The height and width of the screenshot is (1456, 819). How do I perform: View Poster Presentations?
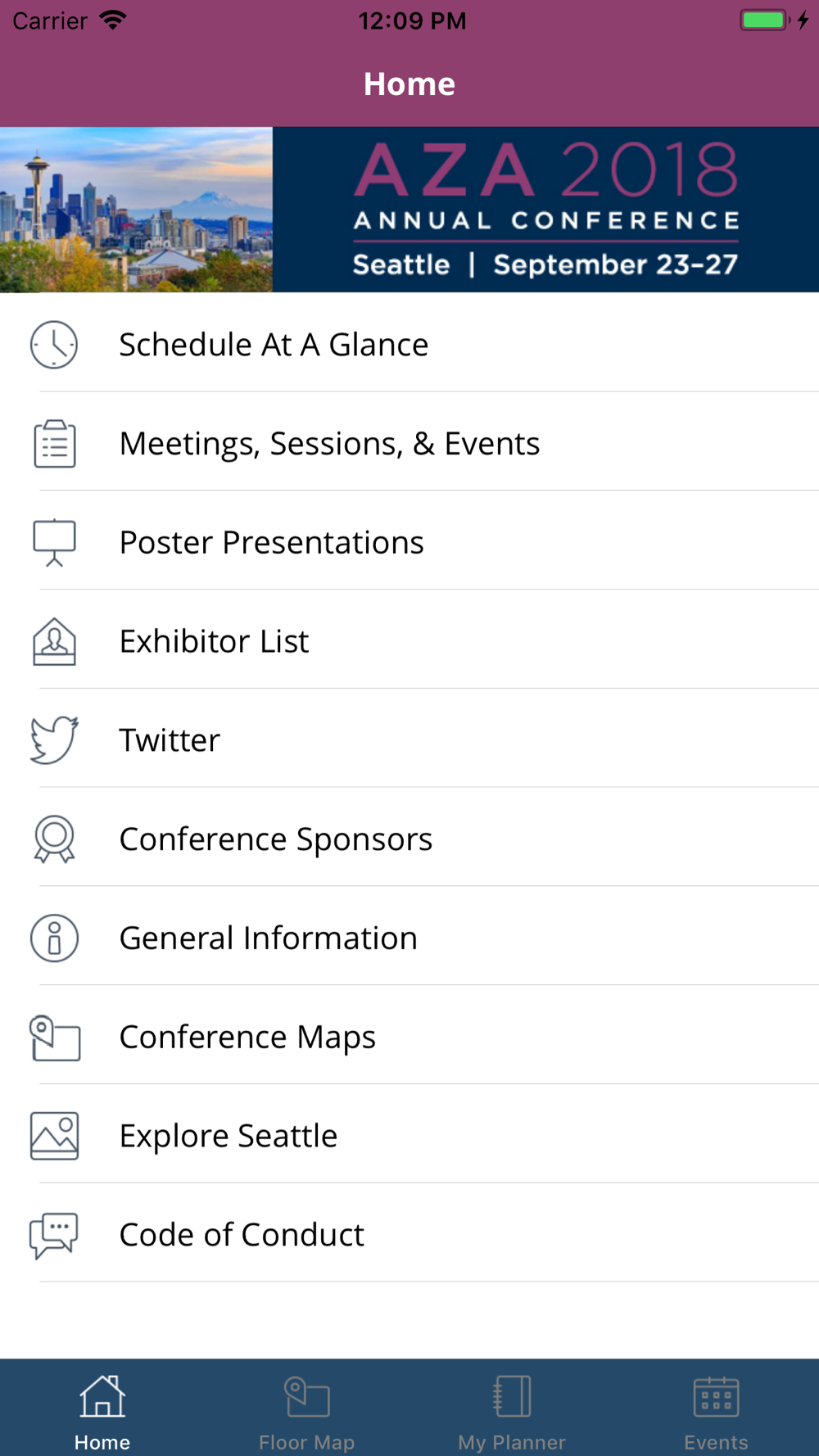tap(409, 541)
